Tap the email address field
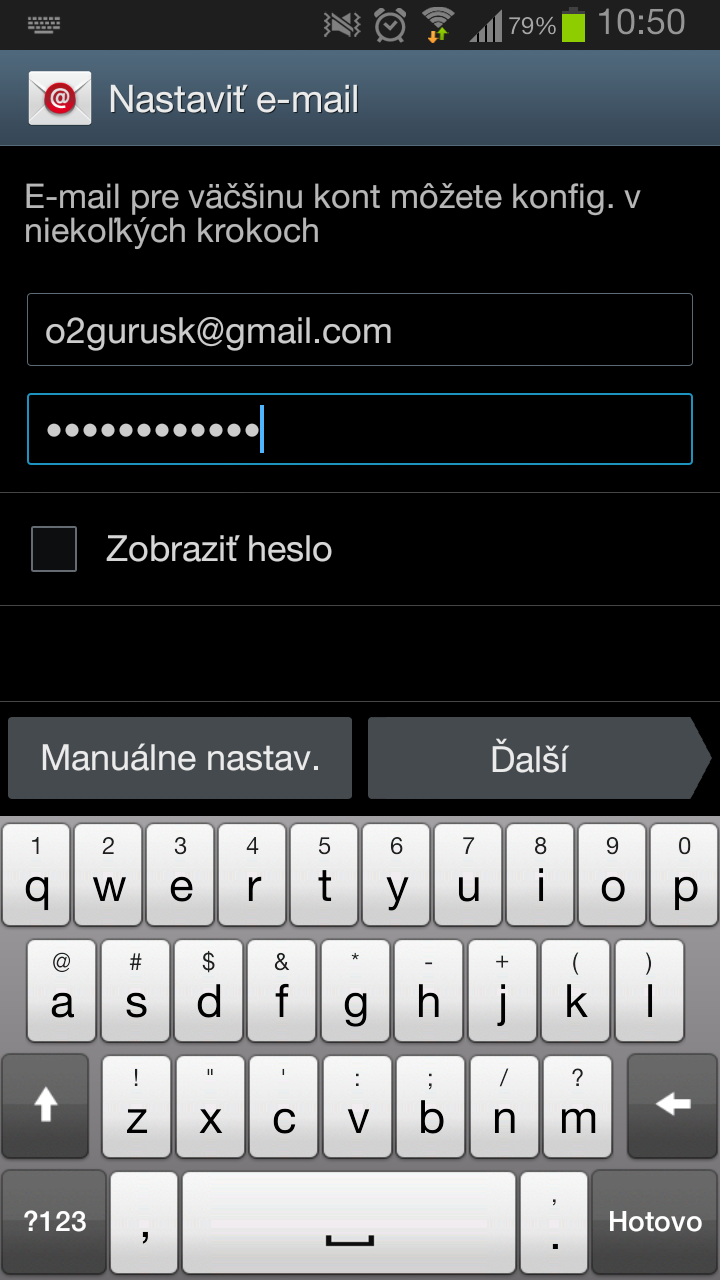Viewport: 720px width, 1280px height. click(360, 330)
